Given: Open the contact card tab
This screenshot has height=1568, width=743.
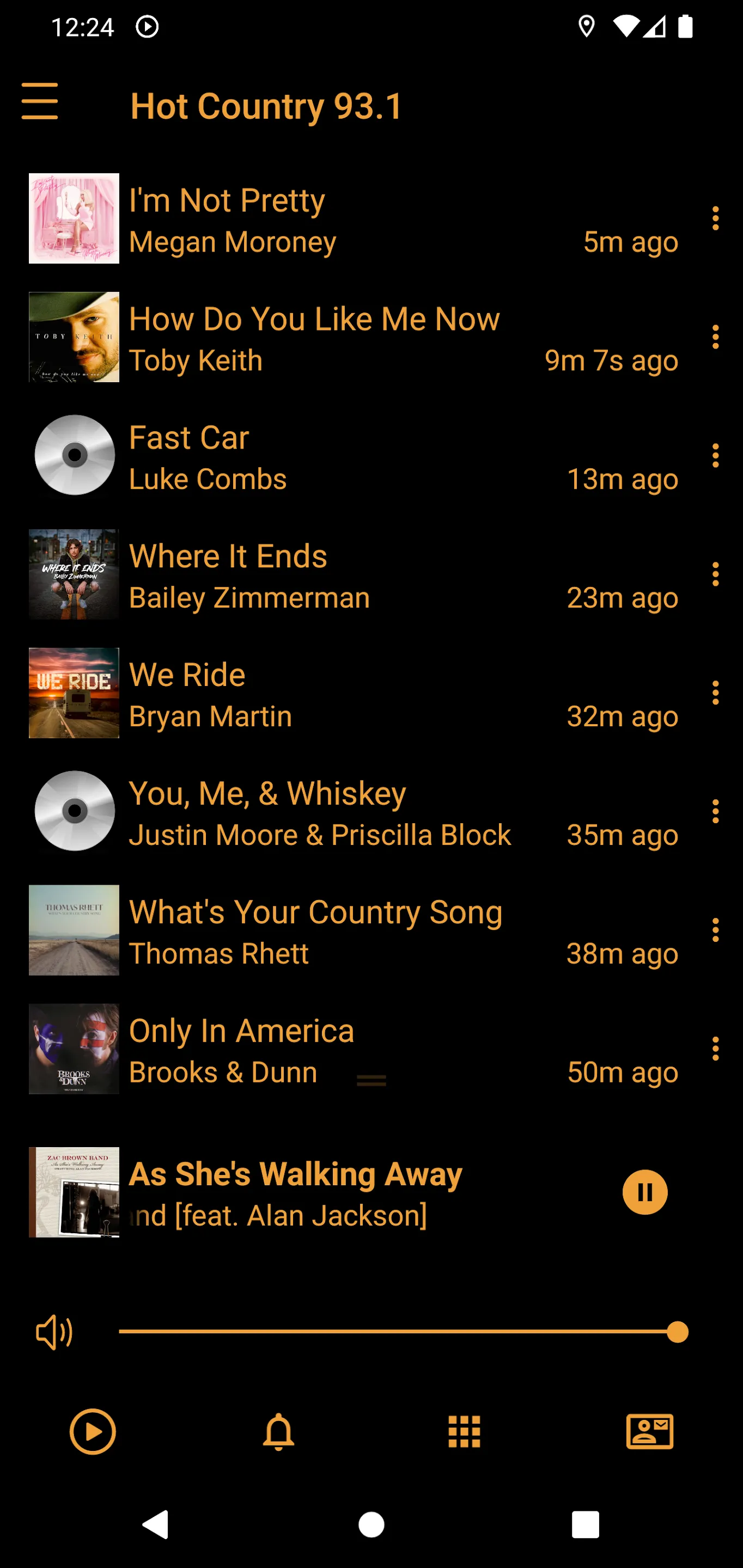Looking at the screenshot, I should (x=650, y=1432).
